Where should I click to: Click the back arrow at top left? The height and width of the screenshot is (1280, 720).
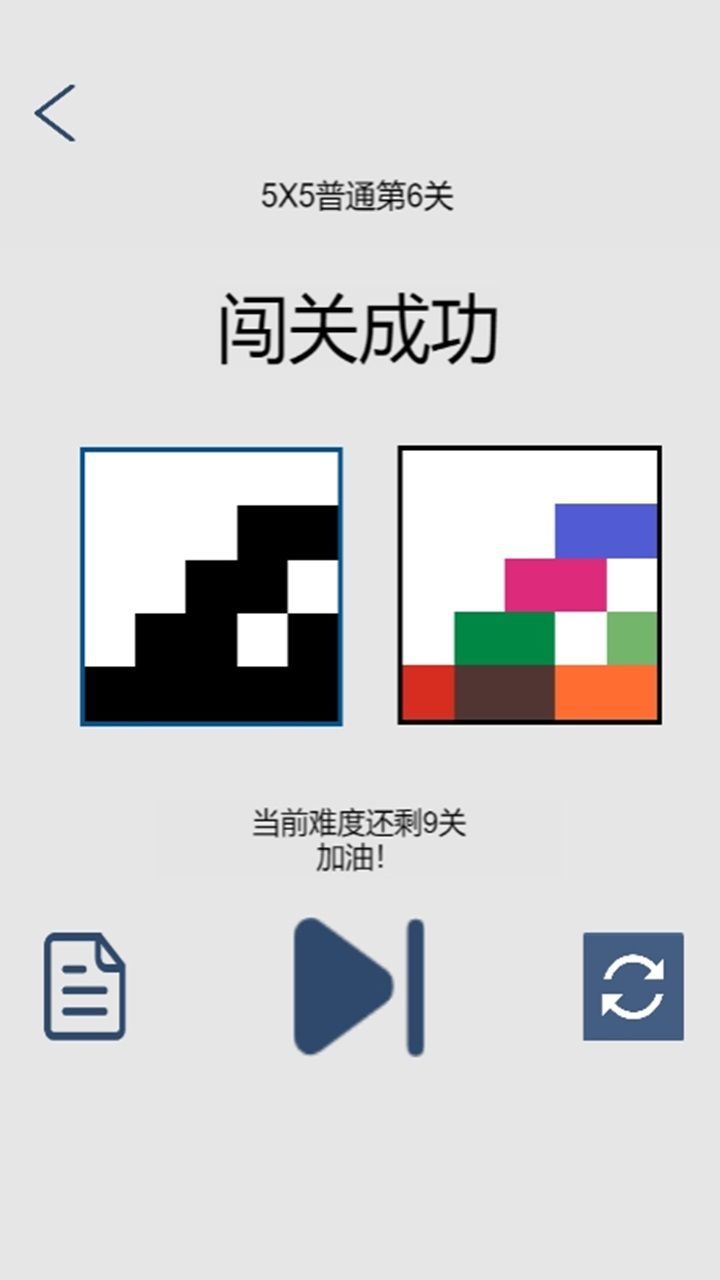pyautogui.click(x=57, y=110)
